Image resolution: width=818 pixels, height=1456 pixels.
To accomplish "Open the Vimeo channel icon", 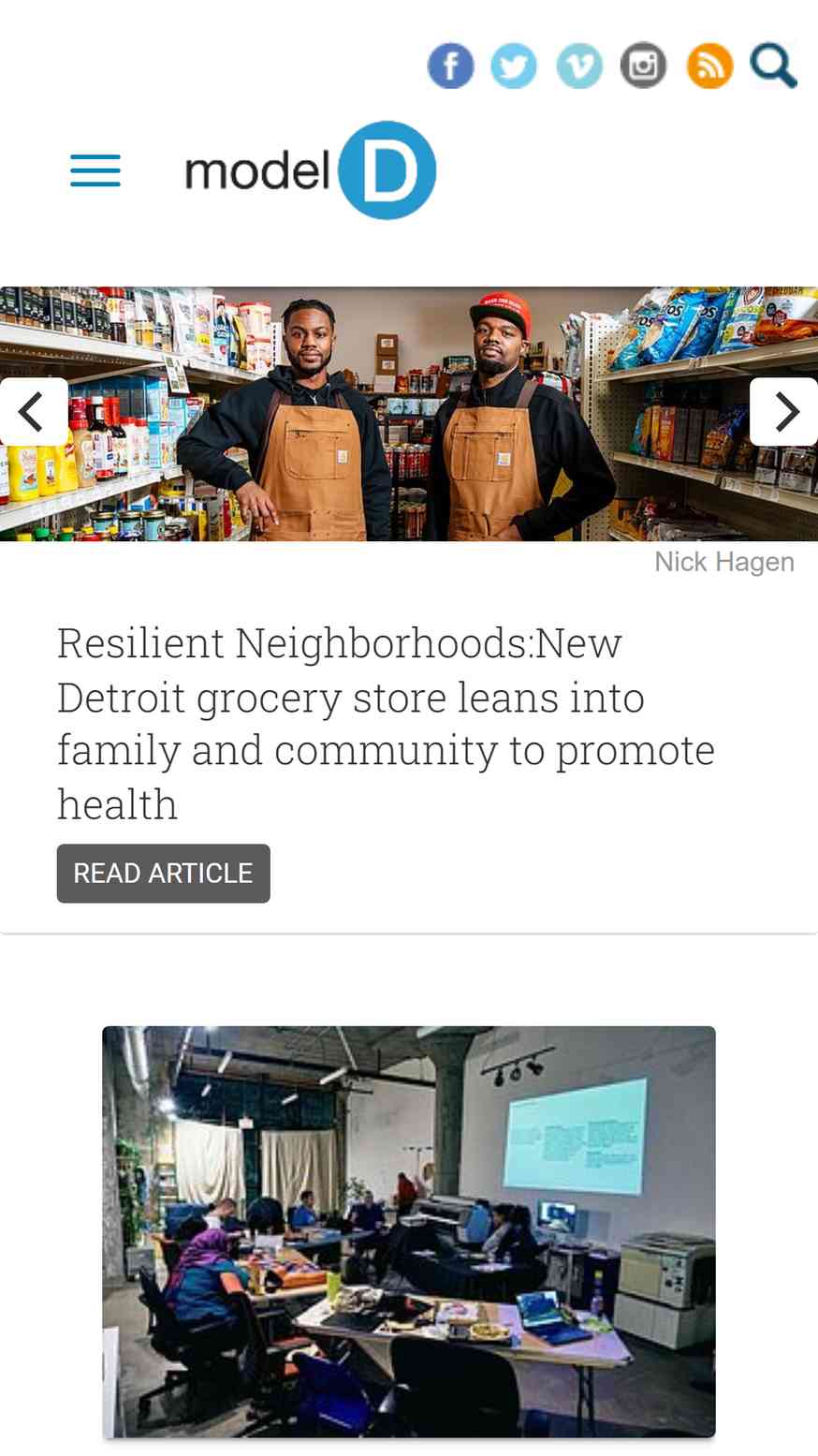I will 579,66.
